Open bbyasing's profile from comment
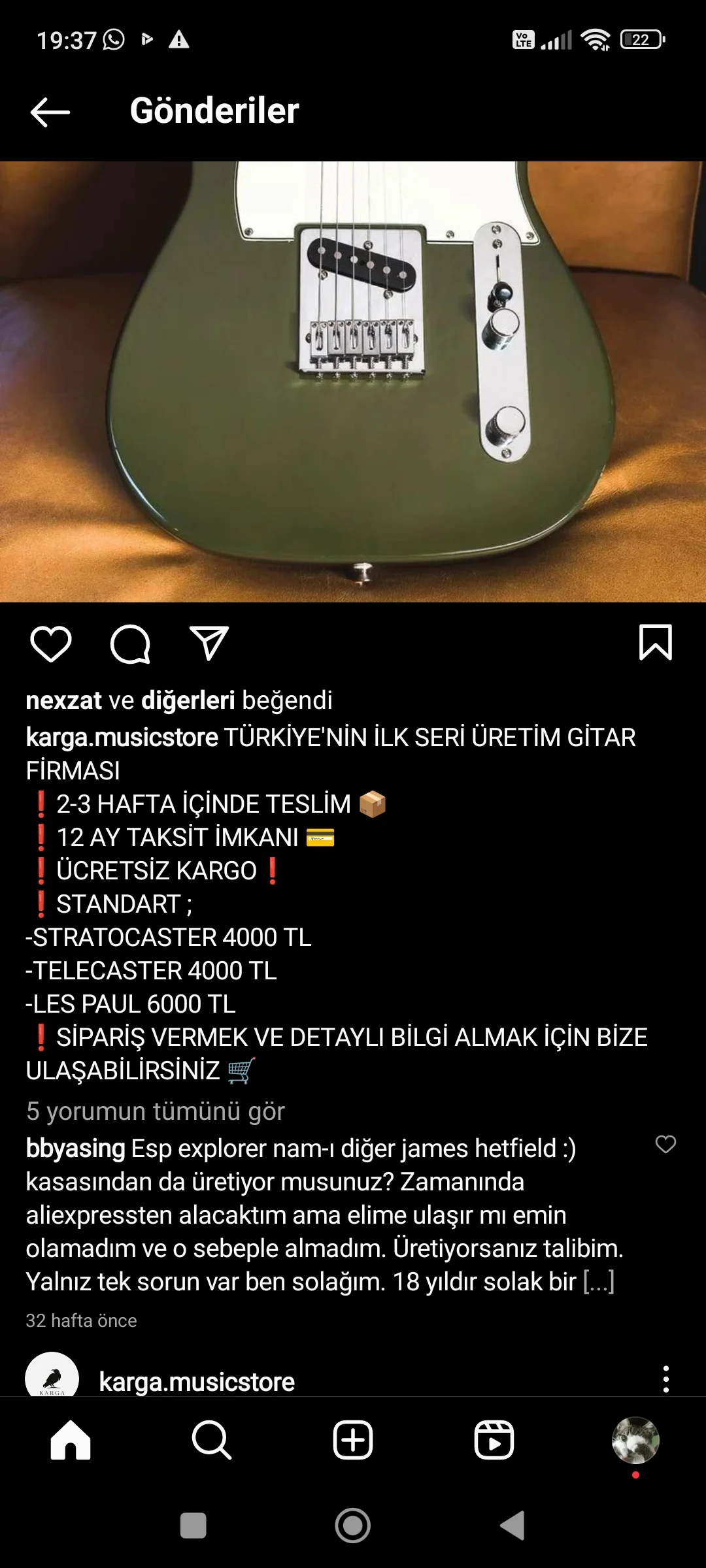Viewport: 706px width, 1568px height. click(75, 1149)
